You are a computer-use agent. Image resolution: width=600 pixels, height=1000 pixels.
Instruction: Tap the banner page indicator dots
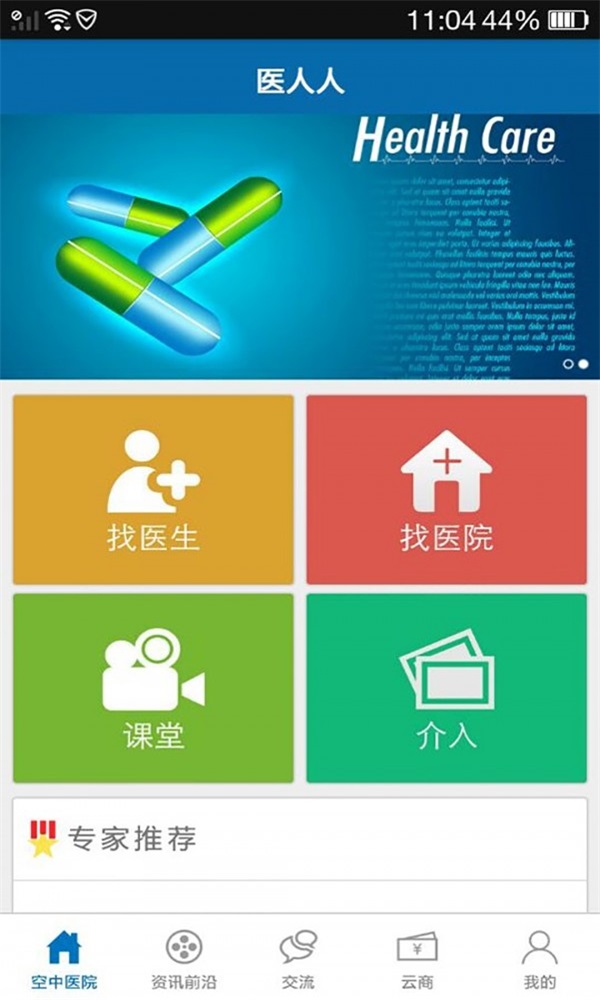(575, 364)
